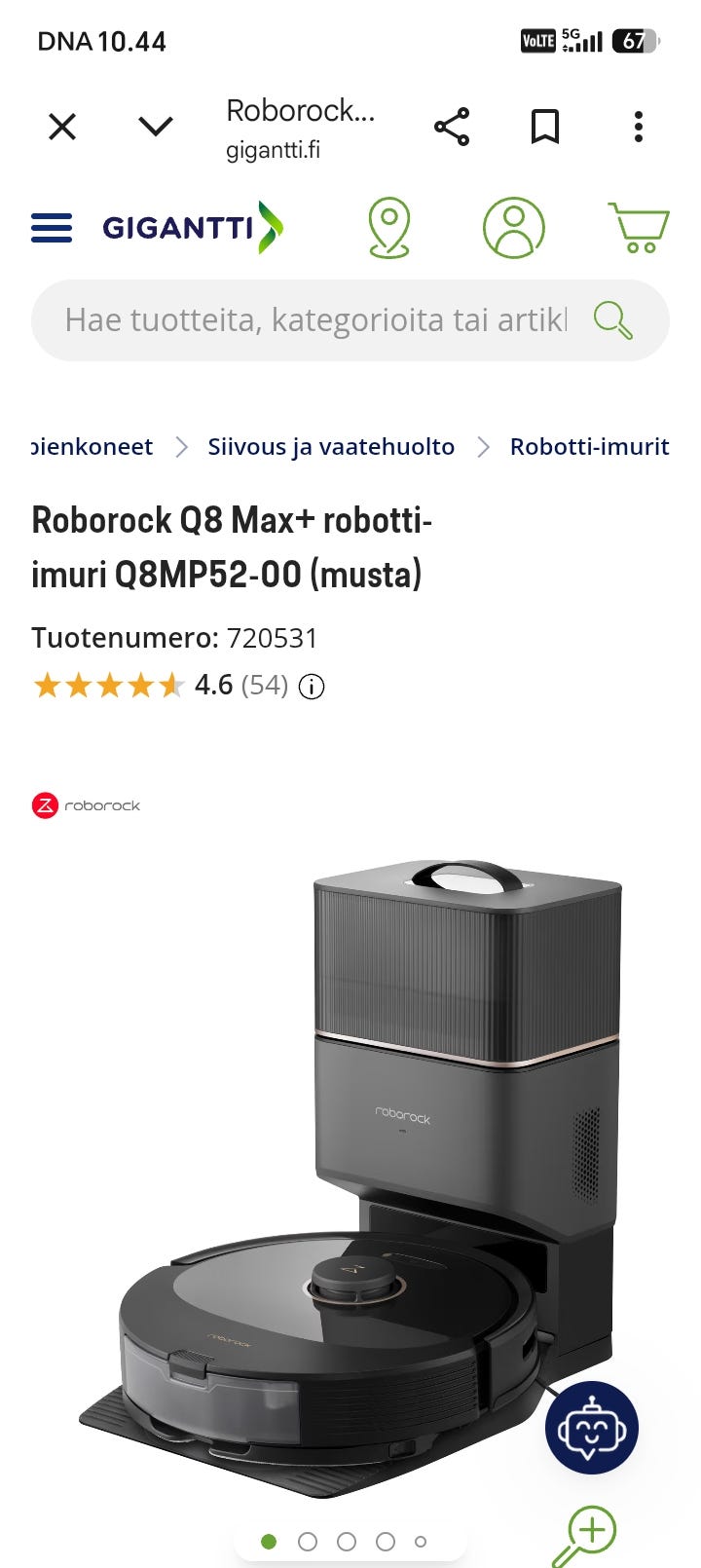Open the Siivous ja vaatehuolto breadcrumb
The image size is (701, 1568).
(x=331, y=447)
